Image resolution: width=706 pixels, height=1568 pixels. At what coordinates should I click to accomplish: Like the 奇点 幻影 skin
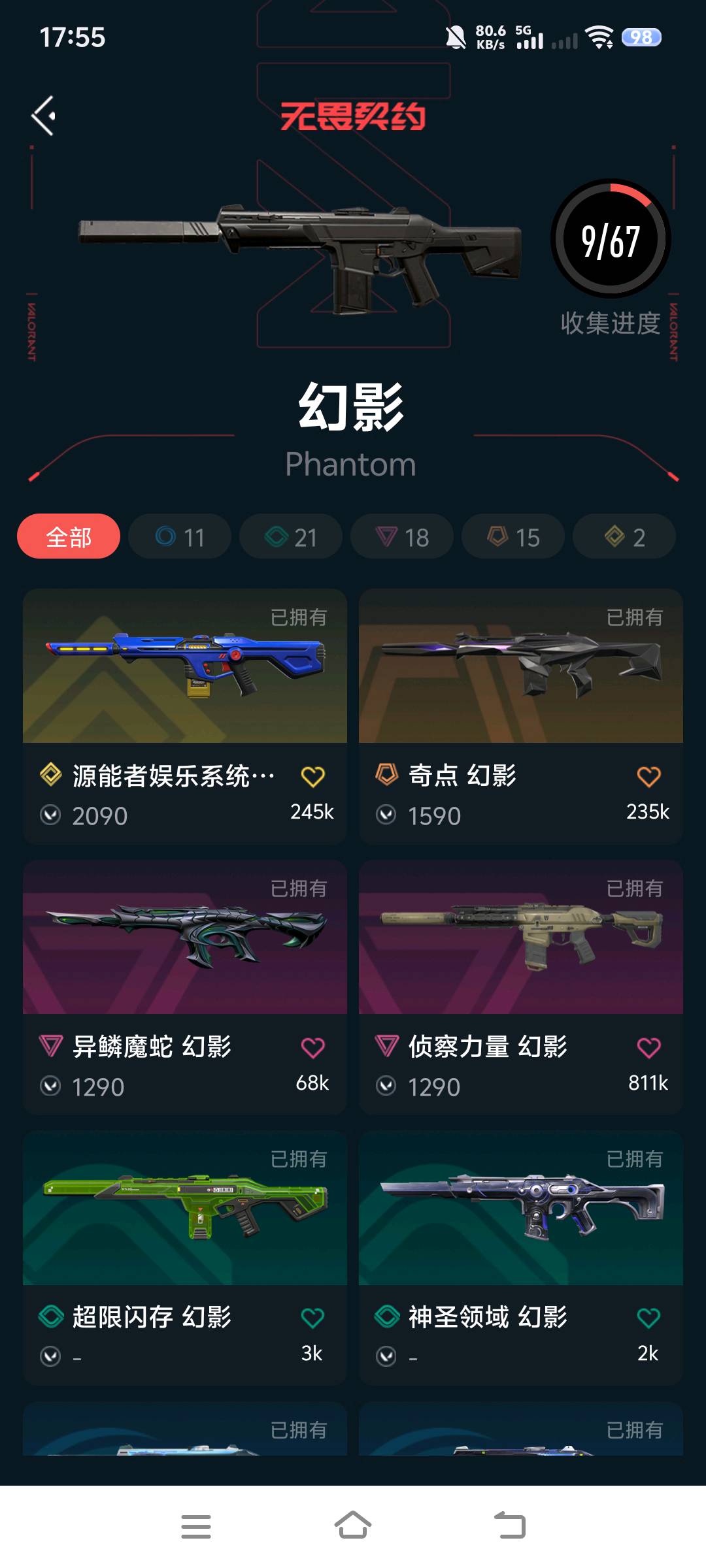(648, 777)
